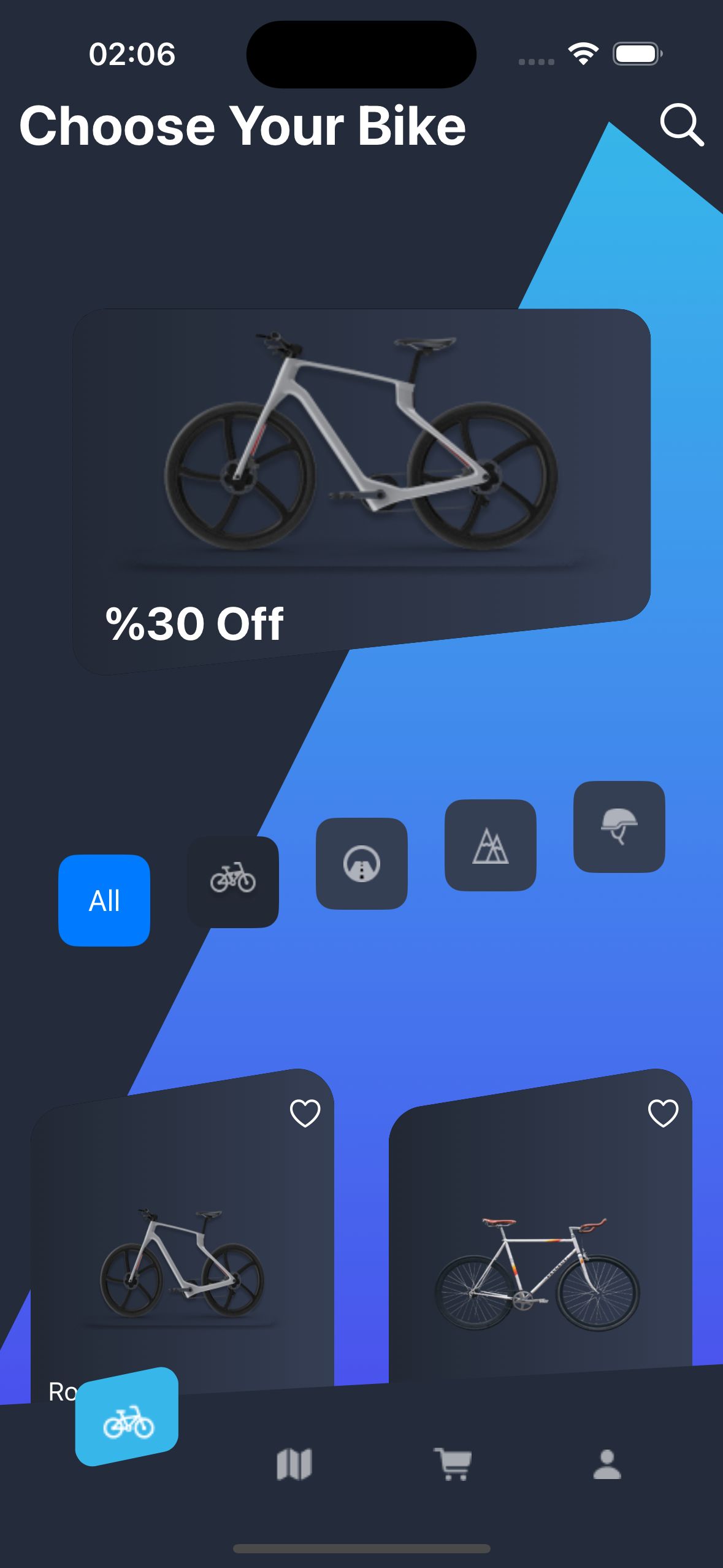Filter by the bicycle category chip
Screen dimensions: 723x1568
(x=233, y=882)
